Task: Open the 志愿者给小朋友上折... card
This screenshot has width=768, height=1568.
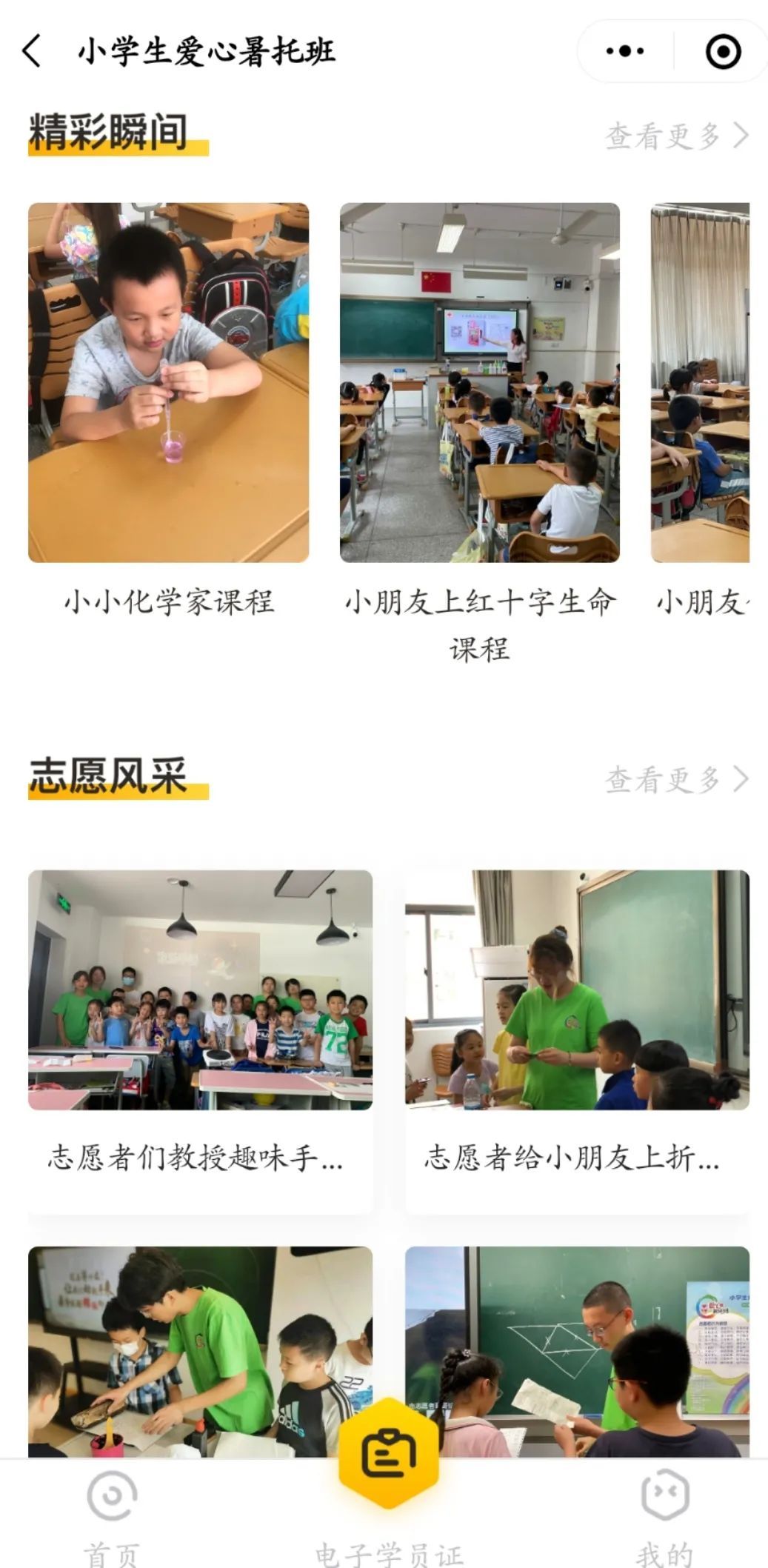Action: pos(577,1037)
